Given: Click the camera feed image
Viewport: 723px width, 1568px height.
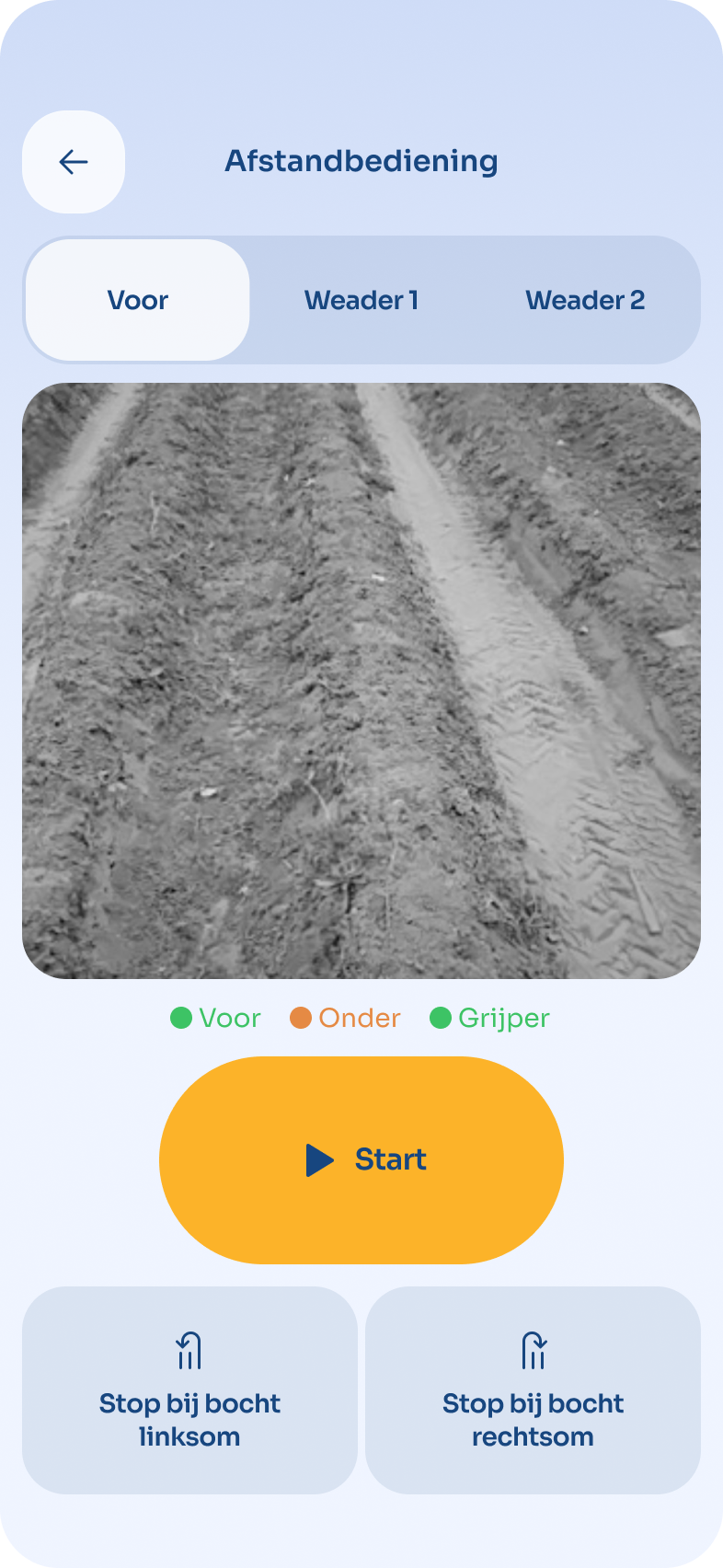Looking at the screenshot, I should click(x=361, y=678).
